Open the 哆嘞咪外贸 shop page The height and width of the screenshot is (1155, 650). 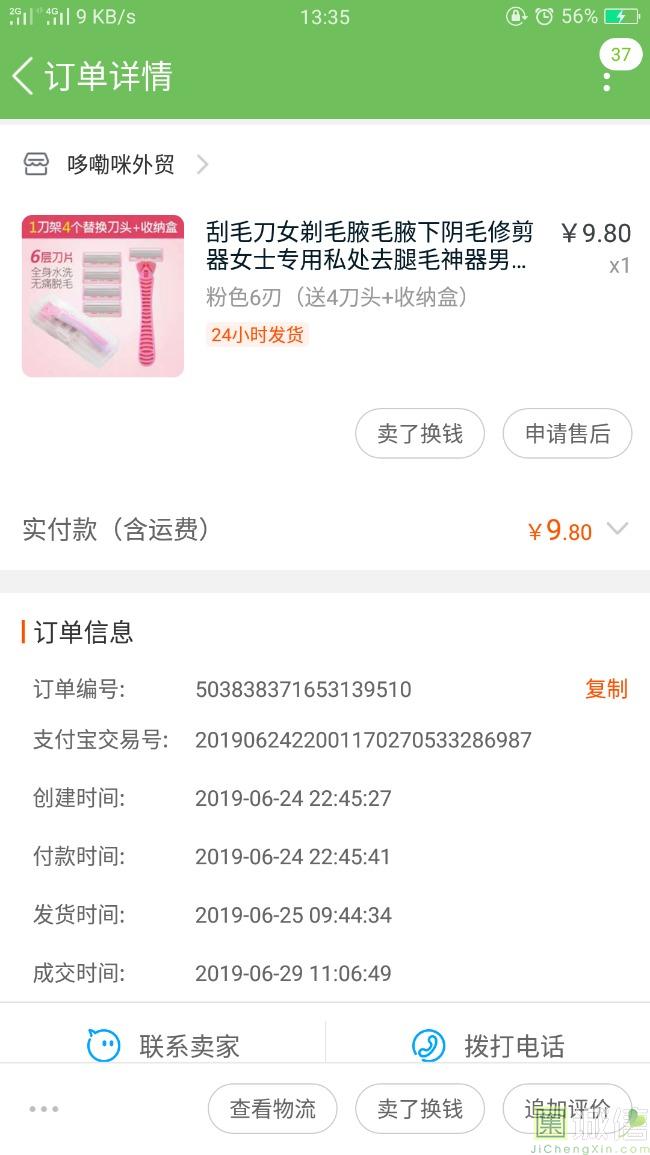pos(120,165)
